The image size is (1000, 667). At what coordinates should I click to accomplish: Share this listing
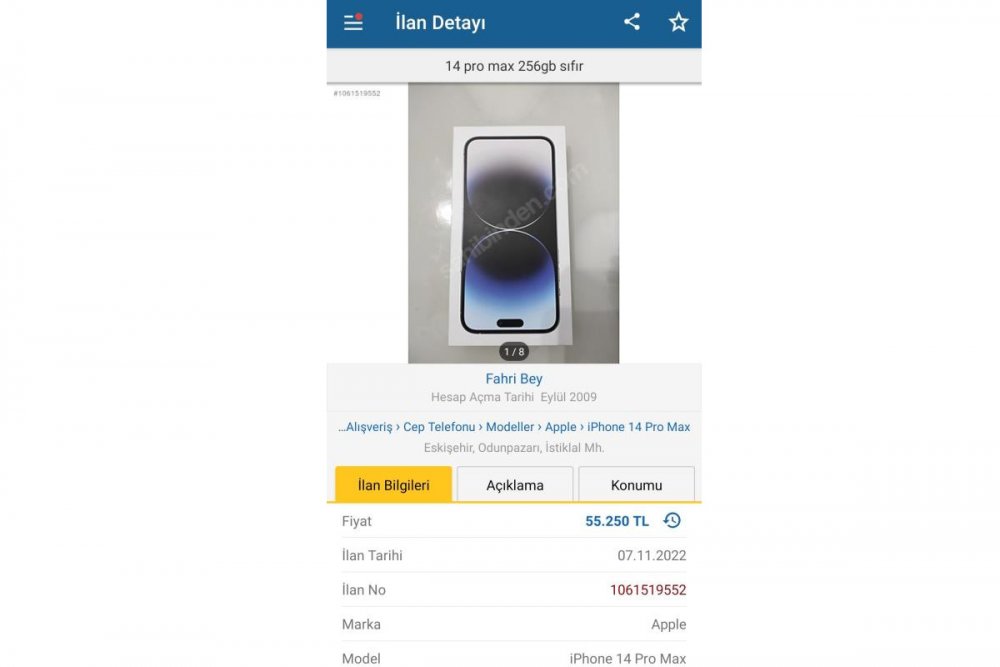[632, 22]
